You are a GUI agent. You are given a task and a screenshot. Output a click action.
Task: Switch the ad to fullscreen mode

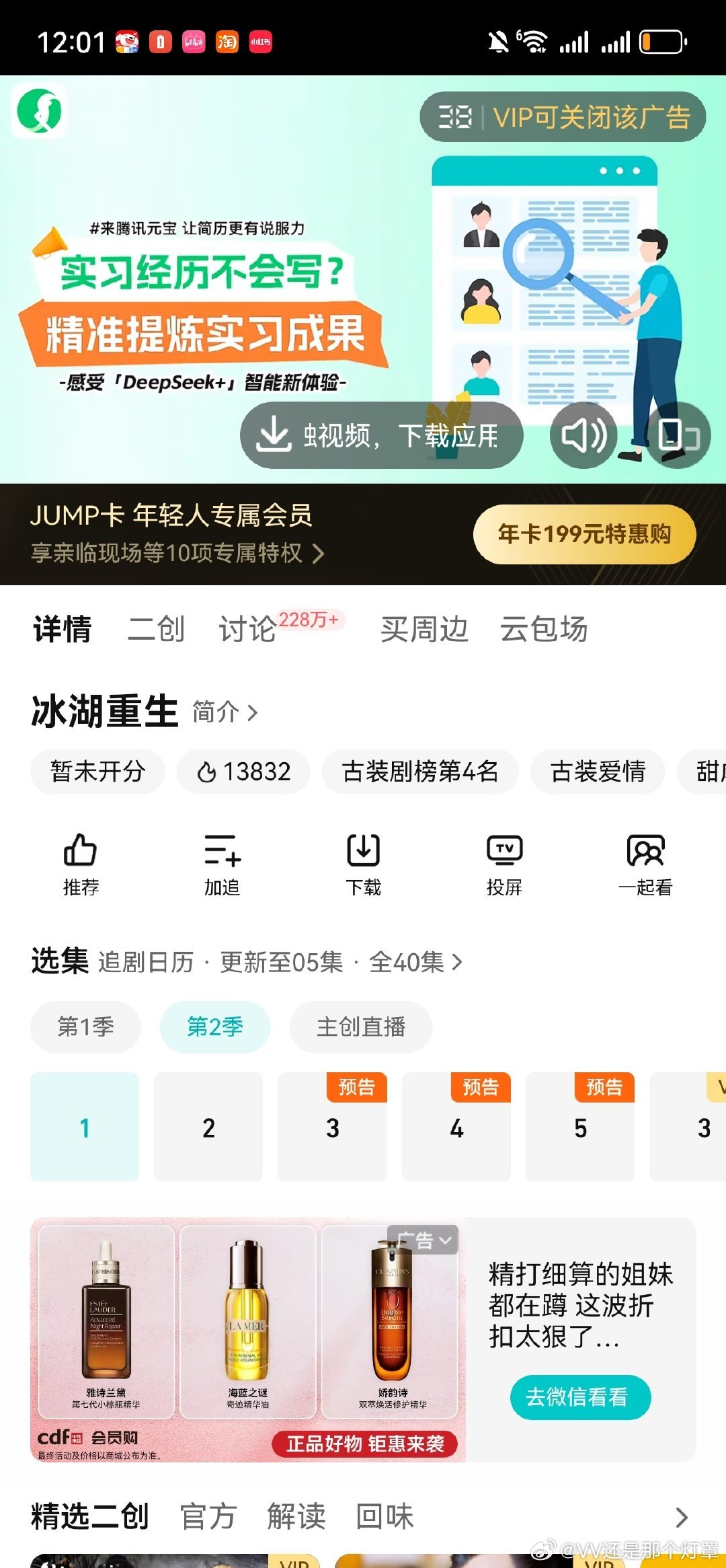[x=679, y=435]
